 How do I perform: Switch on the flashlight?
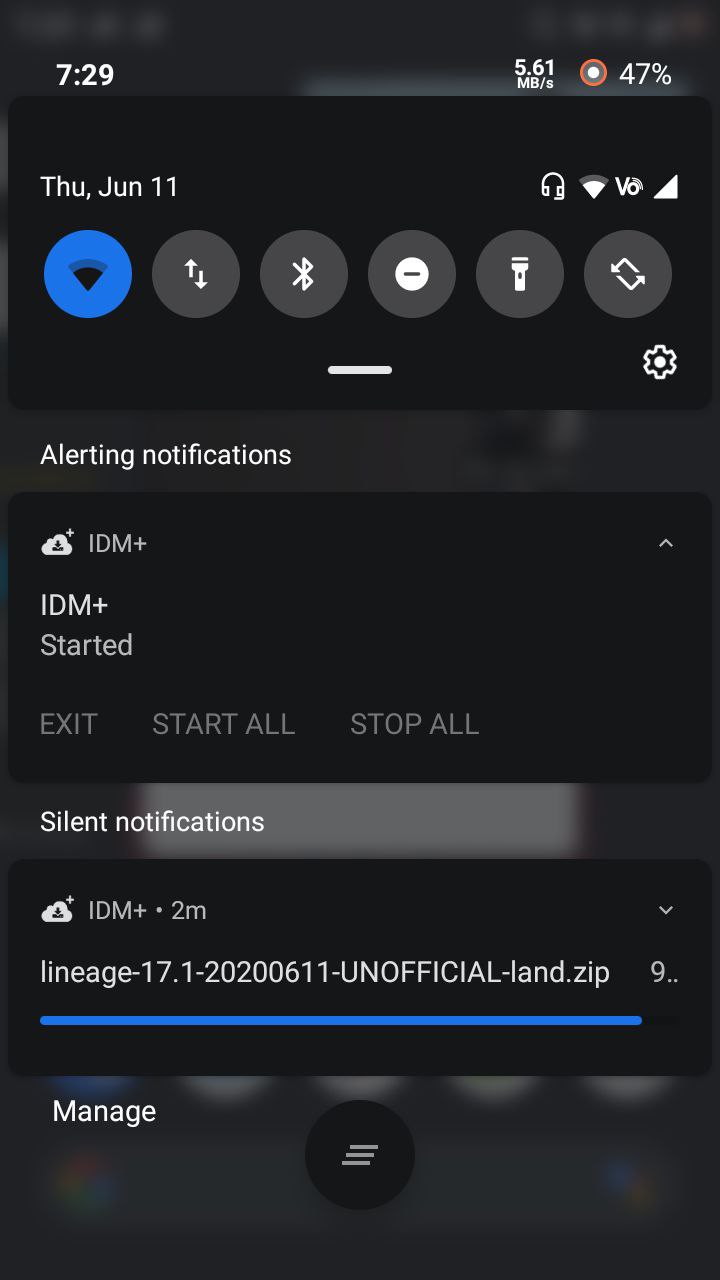point(520,274)
